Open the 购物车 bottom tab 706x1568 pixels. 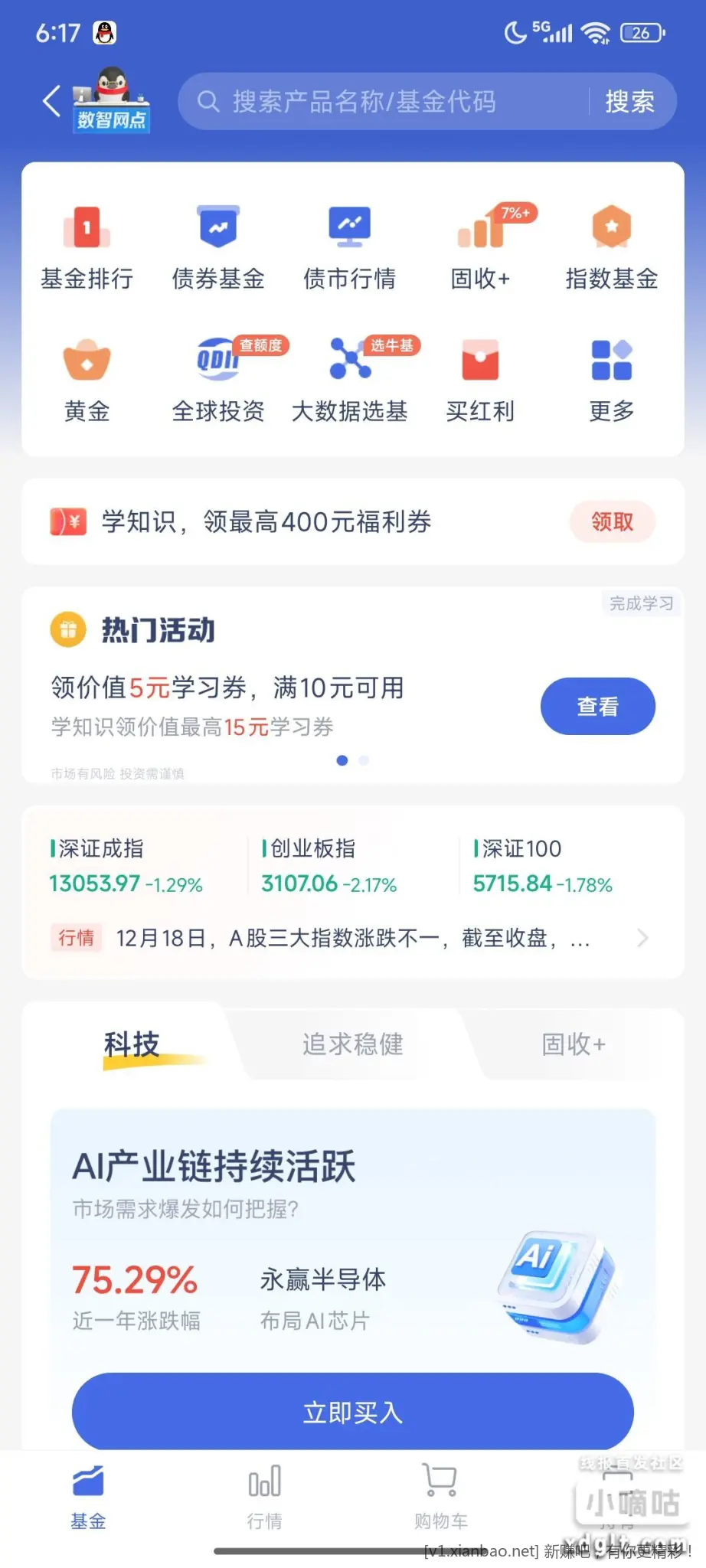tap(440, 1497)
